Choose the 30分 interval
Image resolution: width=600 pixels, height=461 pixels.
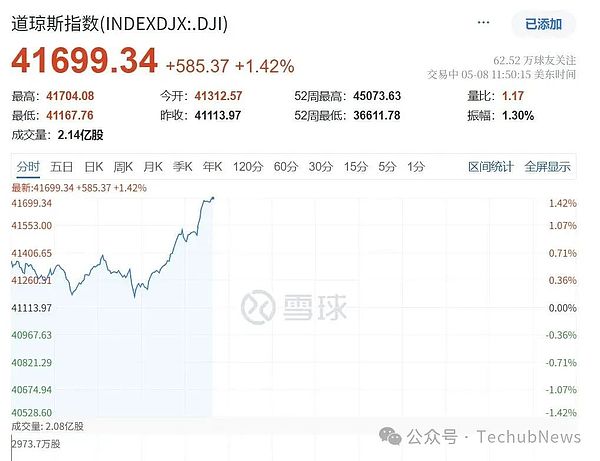click(320, 166)
